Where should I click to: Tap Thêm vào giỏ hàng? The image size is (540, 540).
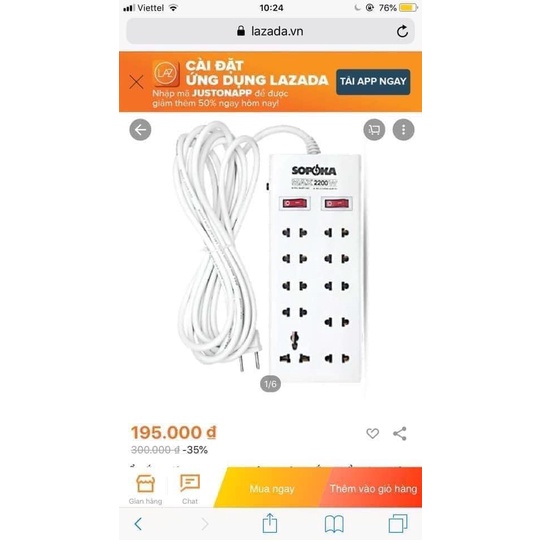[x=372, y=488]
